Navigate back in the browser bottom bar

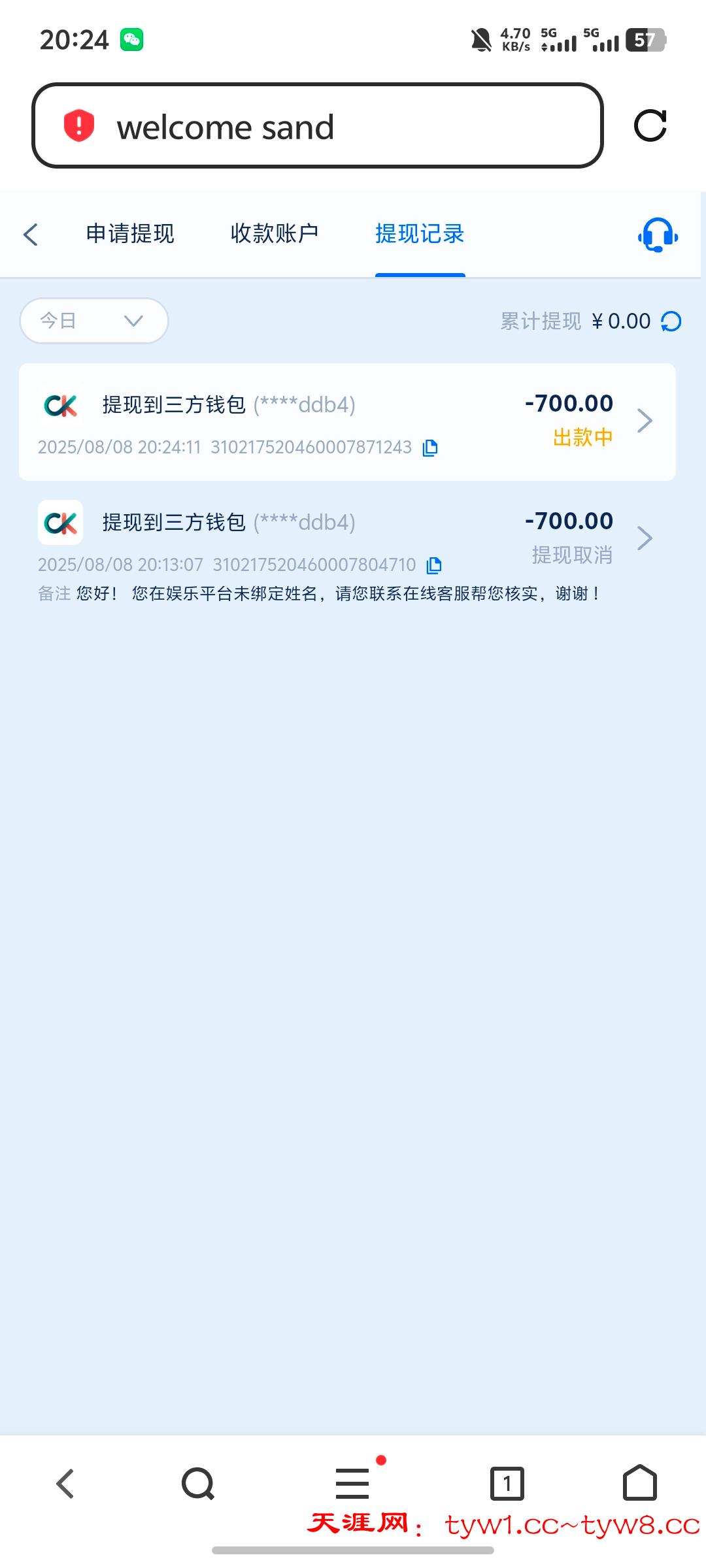click(65, 1484)
